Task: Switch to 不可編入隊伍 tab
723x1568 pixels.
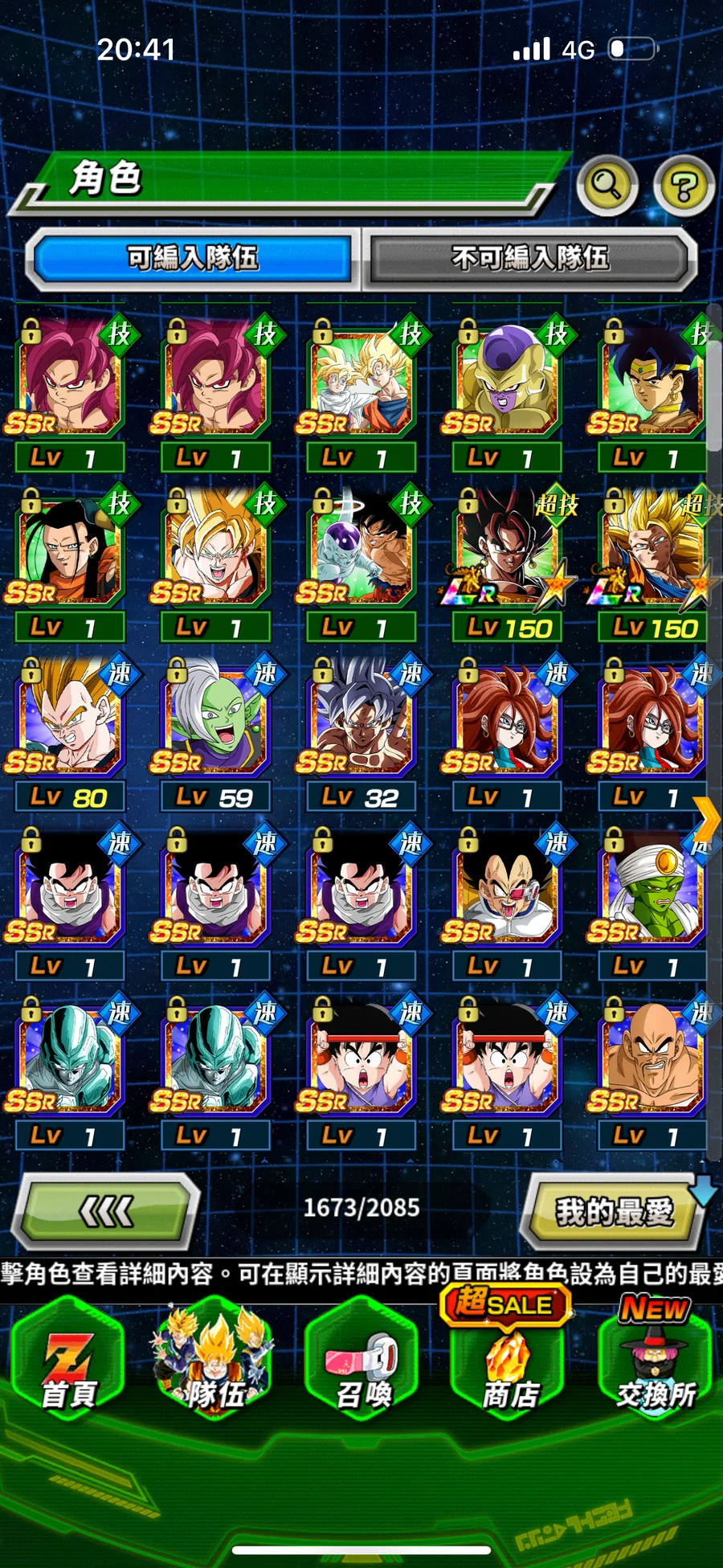Action: pos(529,259)
